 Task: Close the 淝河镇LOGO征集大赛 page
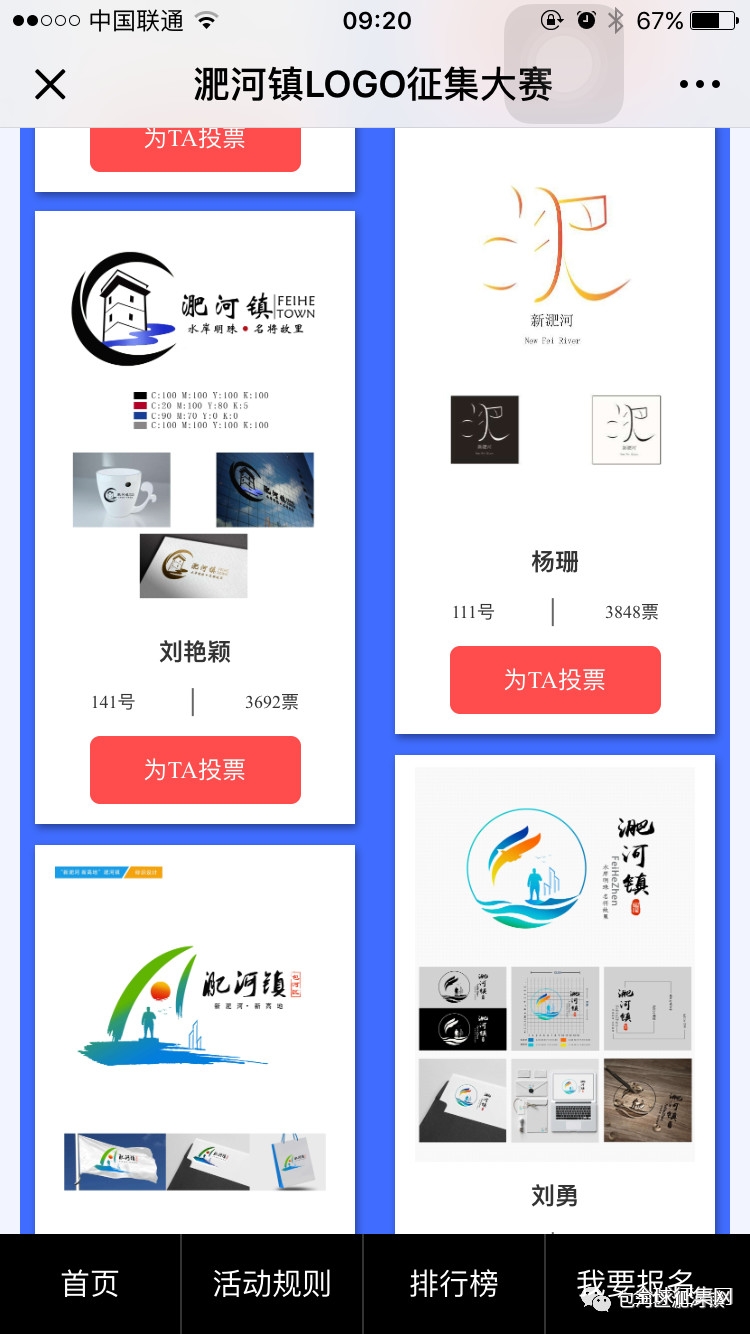click(50, 85)
